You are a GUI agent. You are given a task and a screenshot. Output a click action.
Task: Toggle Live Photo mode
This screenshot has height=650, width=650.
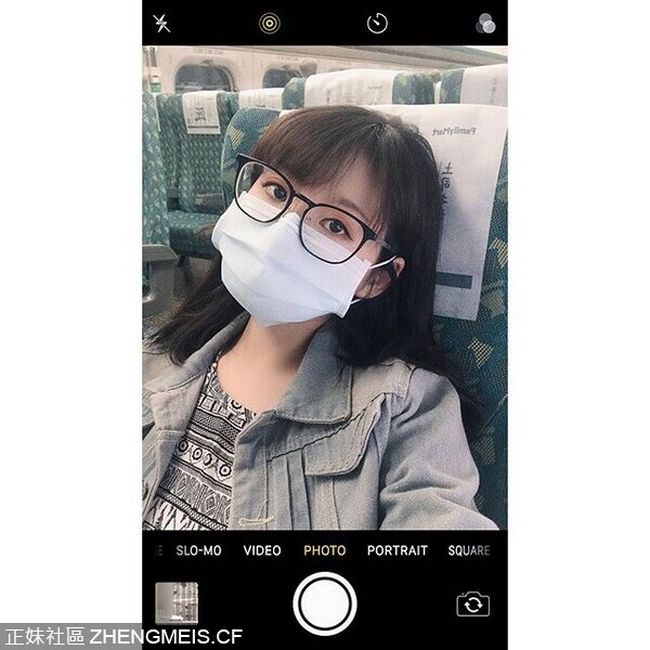269,23
